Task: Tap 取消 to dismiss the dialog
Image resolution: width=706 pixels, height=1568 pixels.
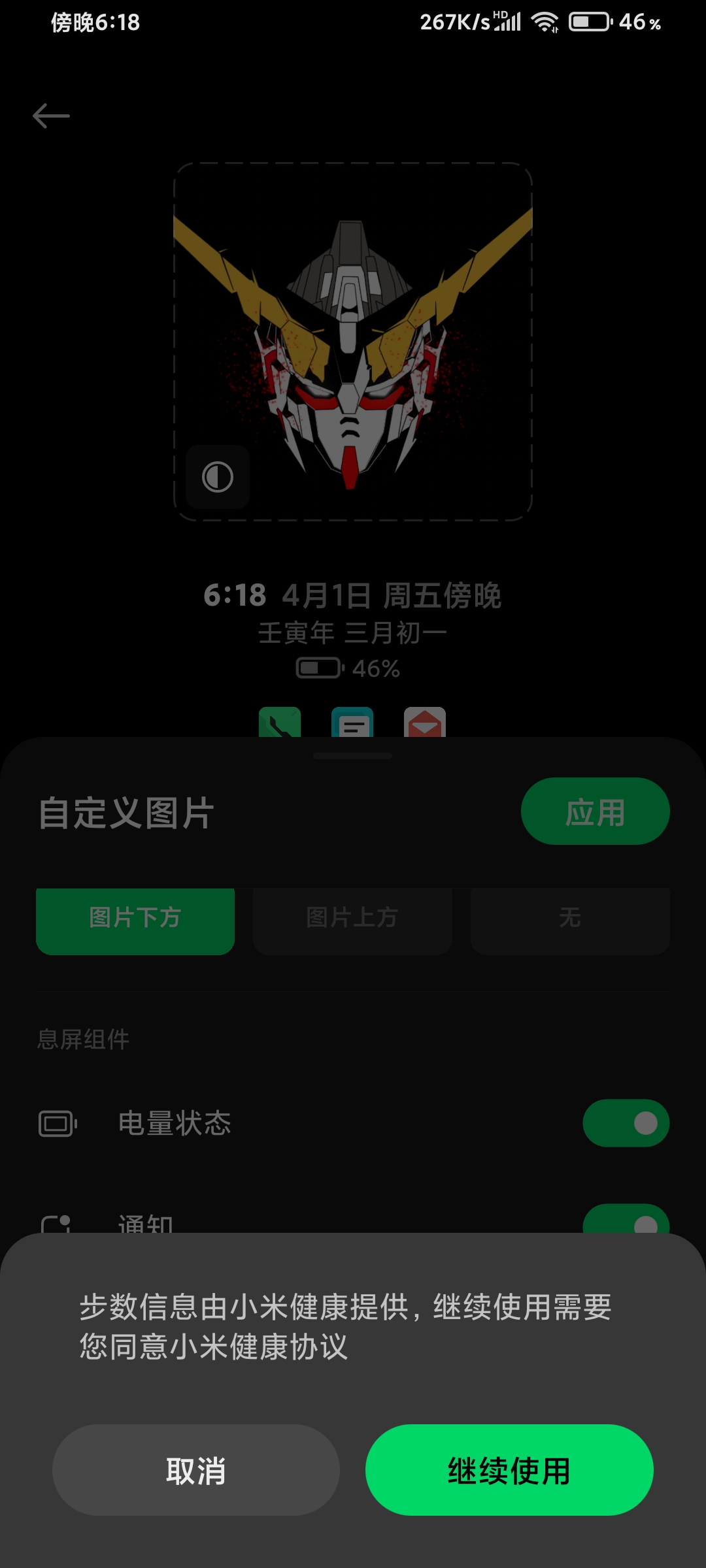Action: point(195,1470)
